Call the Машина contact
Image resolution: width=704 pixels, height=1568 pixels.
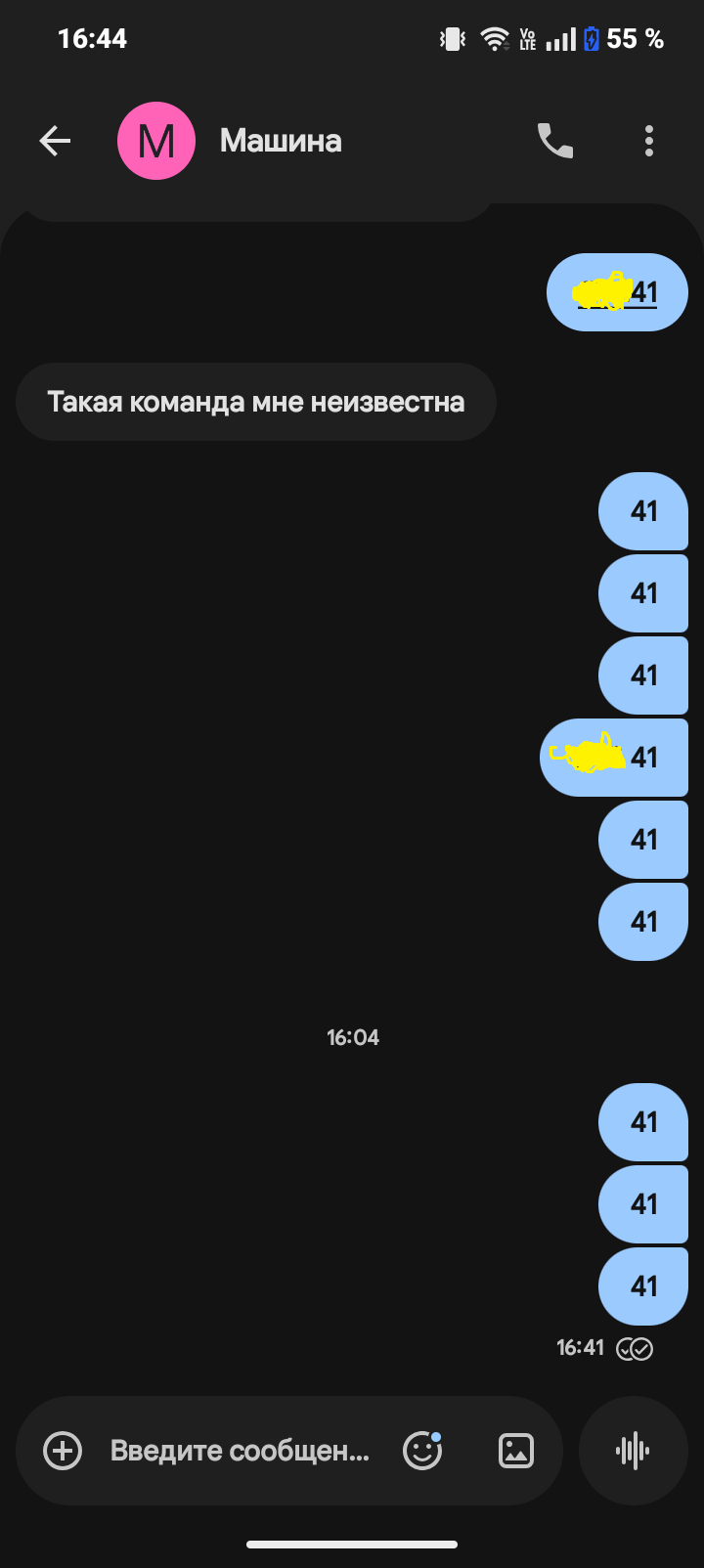tap(555, 142)
